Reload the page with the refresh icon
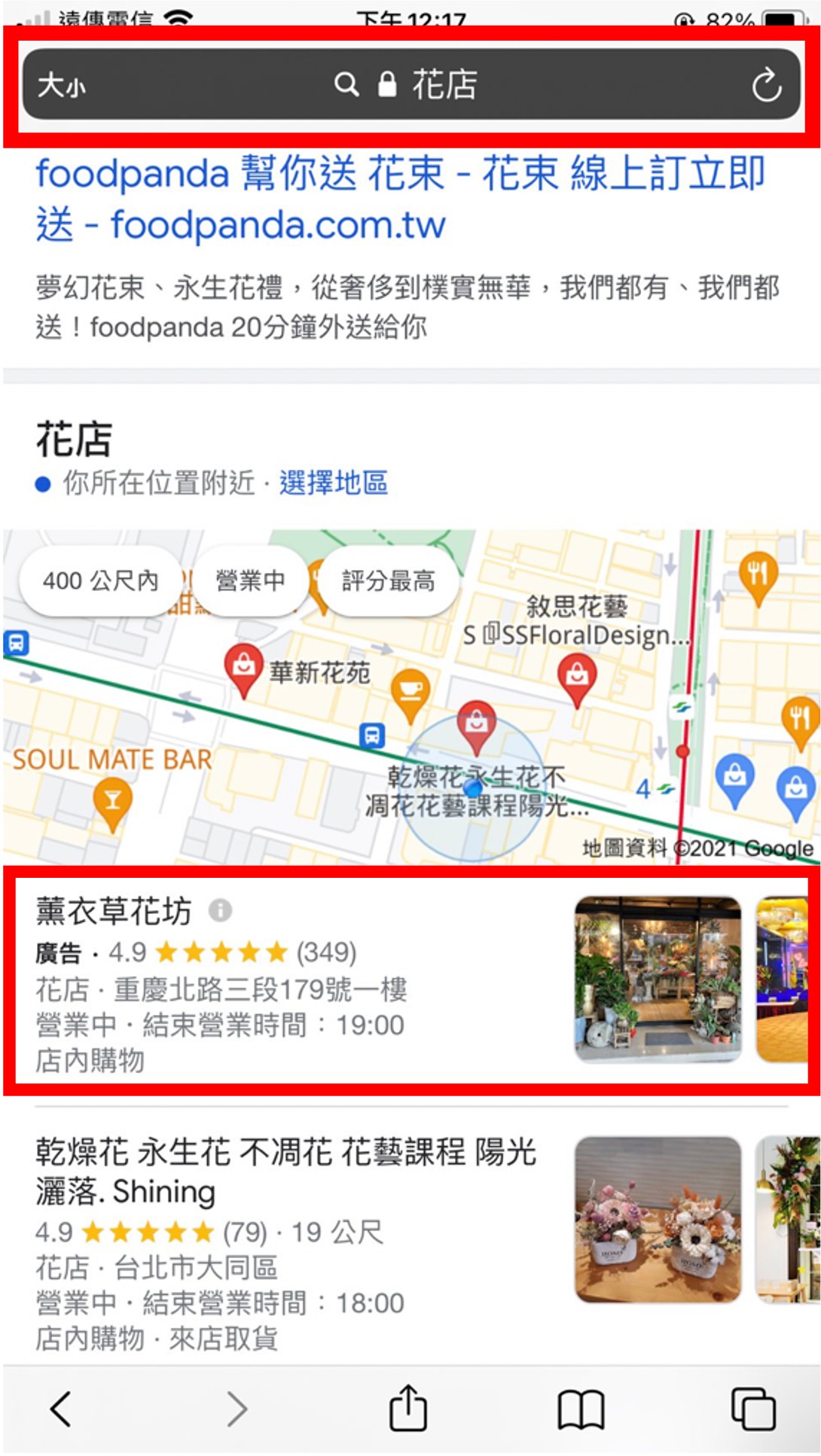The height and width of the screenshot is (1456, 821). (x=767, y=85)
